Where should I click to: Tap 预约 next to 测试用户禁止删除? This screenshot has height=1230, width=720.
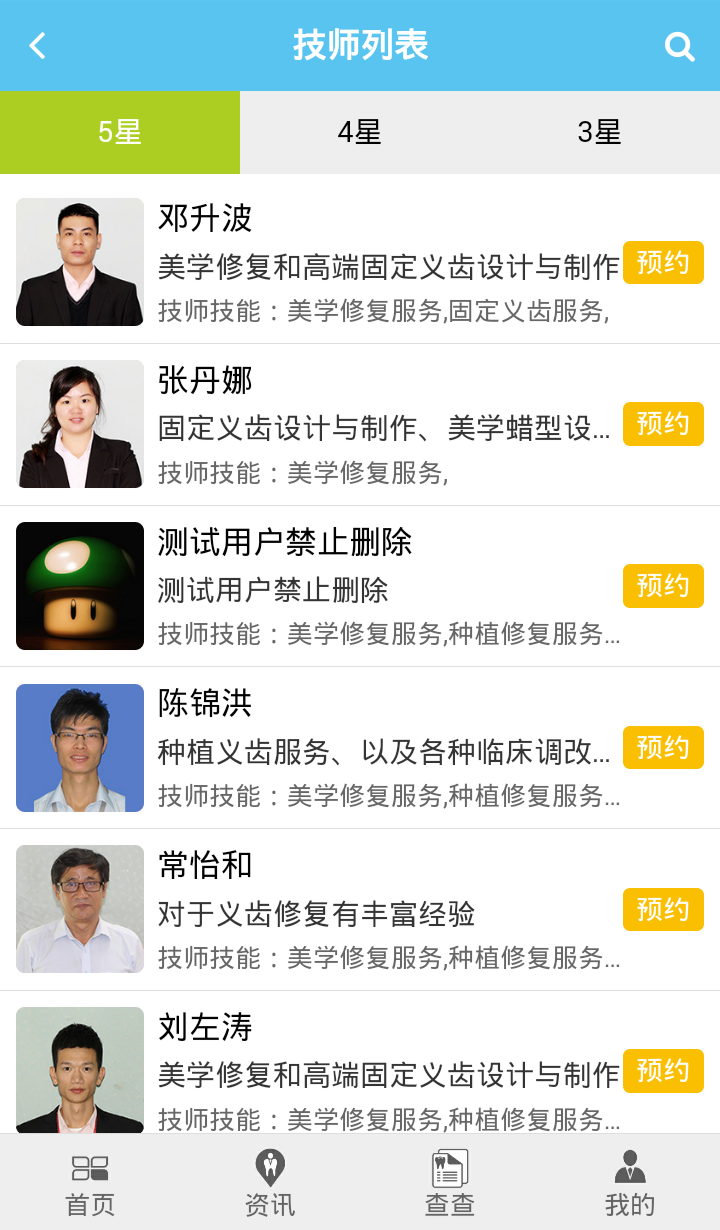pyautogui.click(x=663, y=586)
